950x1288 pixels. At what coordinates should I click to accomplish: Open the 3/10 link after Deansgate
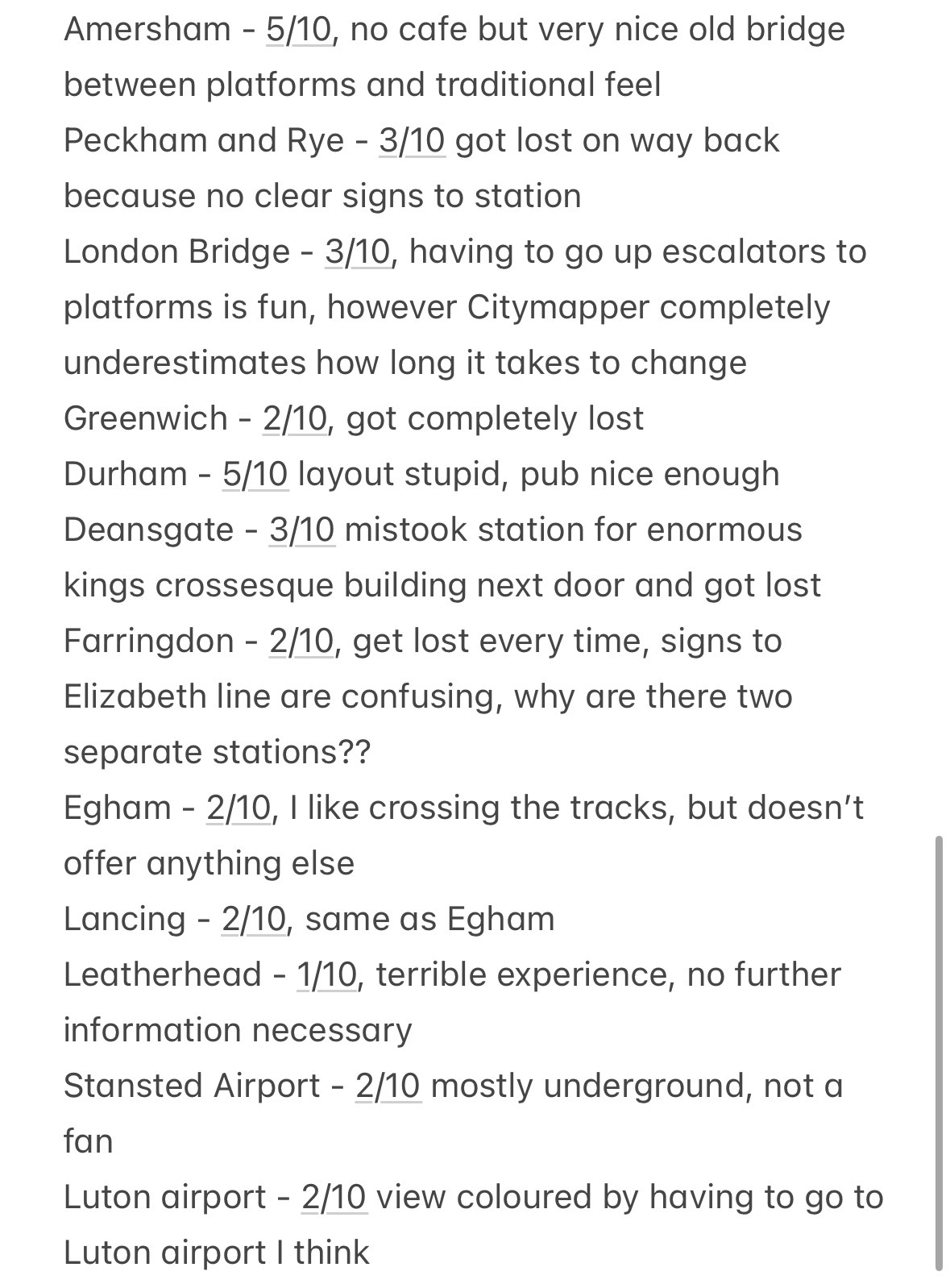[x=301, y=530]
